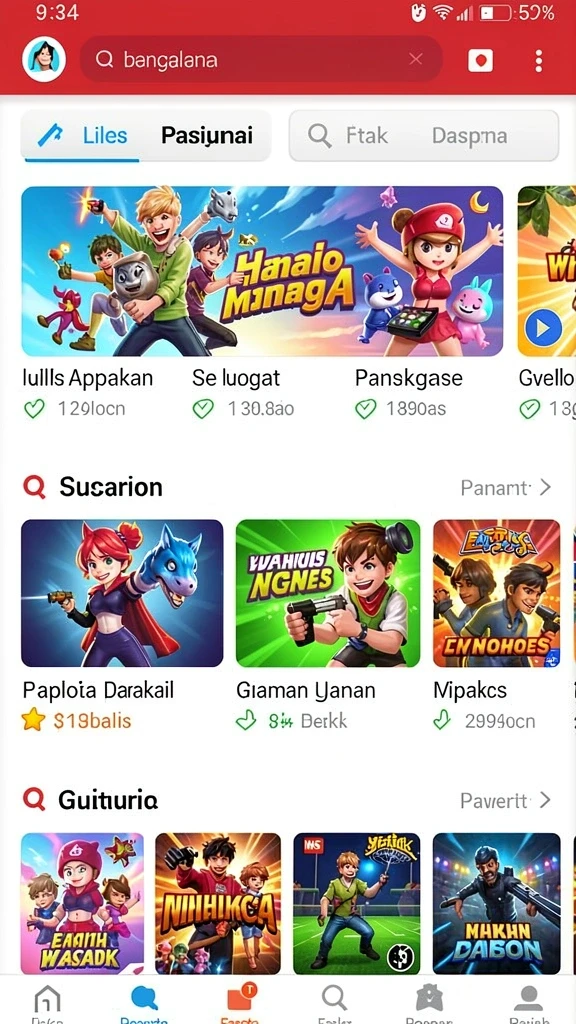This screenshot has height=1024, width=576.
Task: Open the Hanaio Managa banner
Action: [263, 271]
